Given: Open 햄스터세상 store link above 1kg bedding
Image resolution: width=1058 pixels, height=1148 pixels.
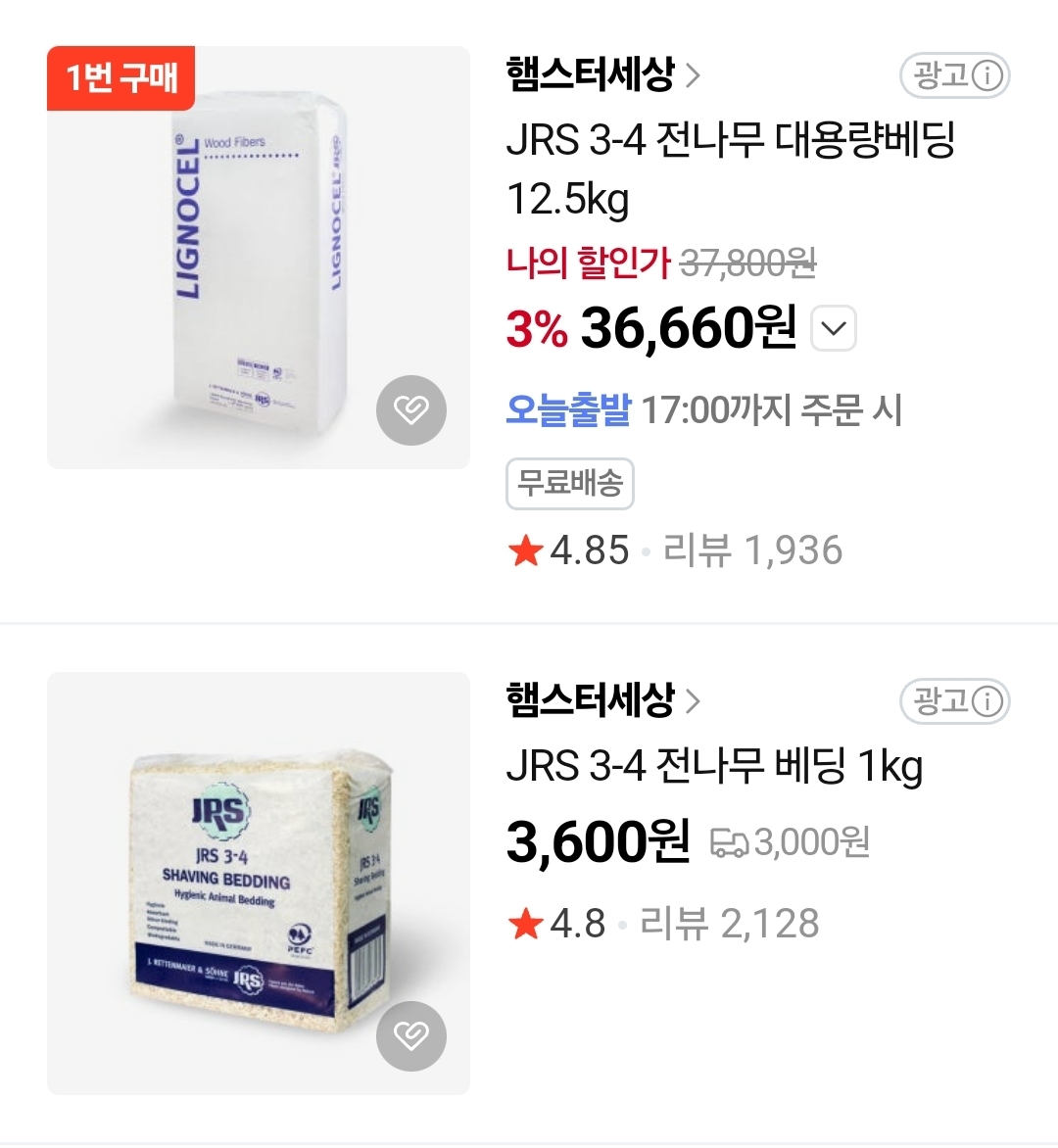Looking at the screenshot, I should tap(601, 700).
